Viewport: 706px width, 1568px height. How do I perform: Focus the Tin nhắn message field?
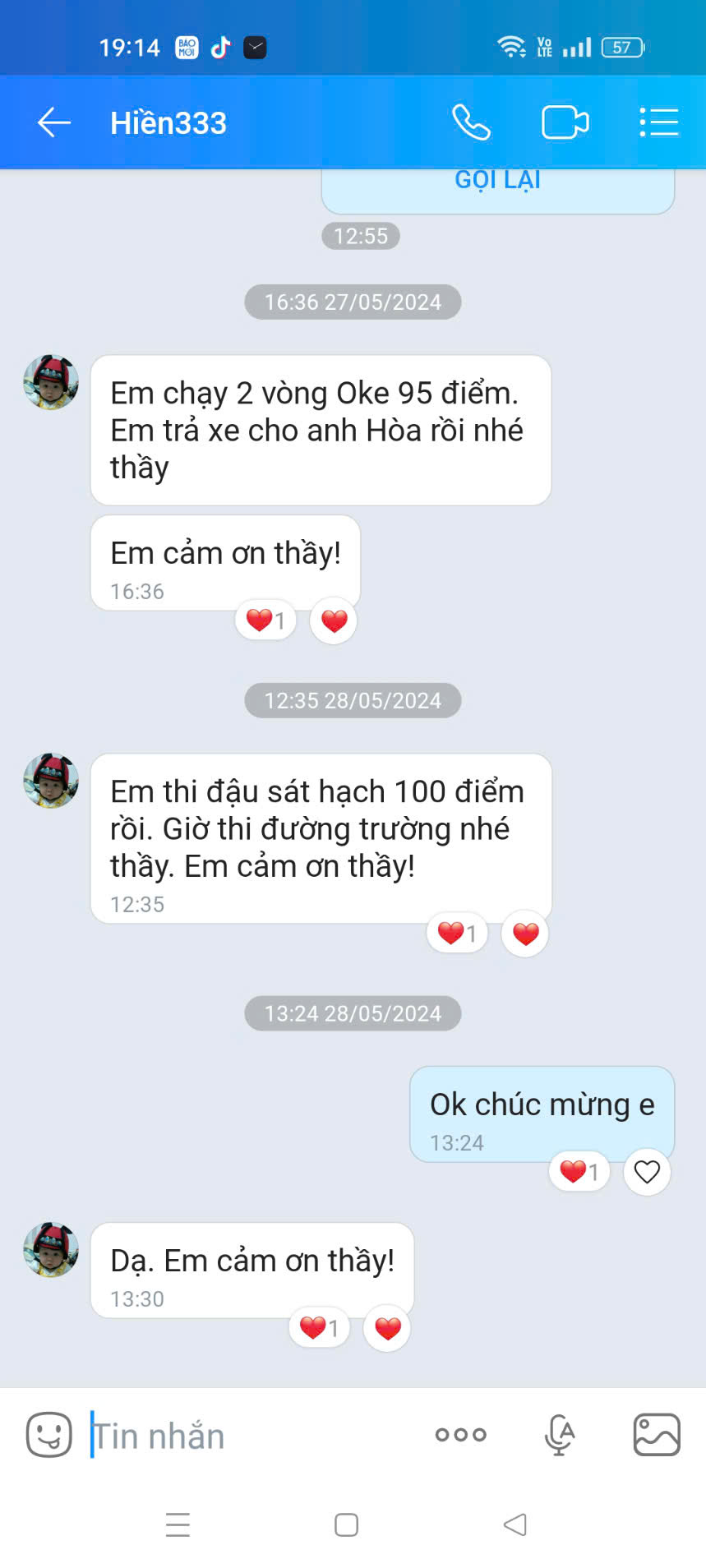[x=247, y=1435]
